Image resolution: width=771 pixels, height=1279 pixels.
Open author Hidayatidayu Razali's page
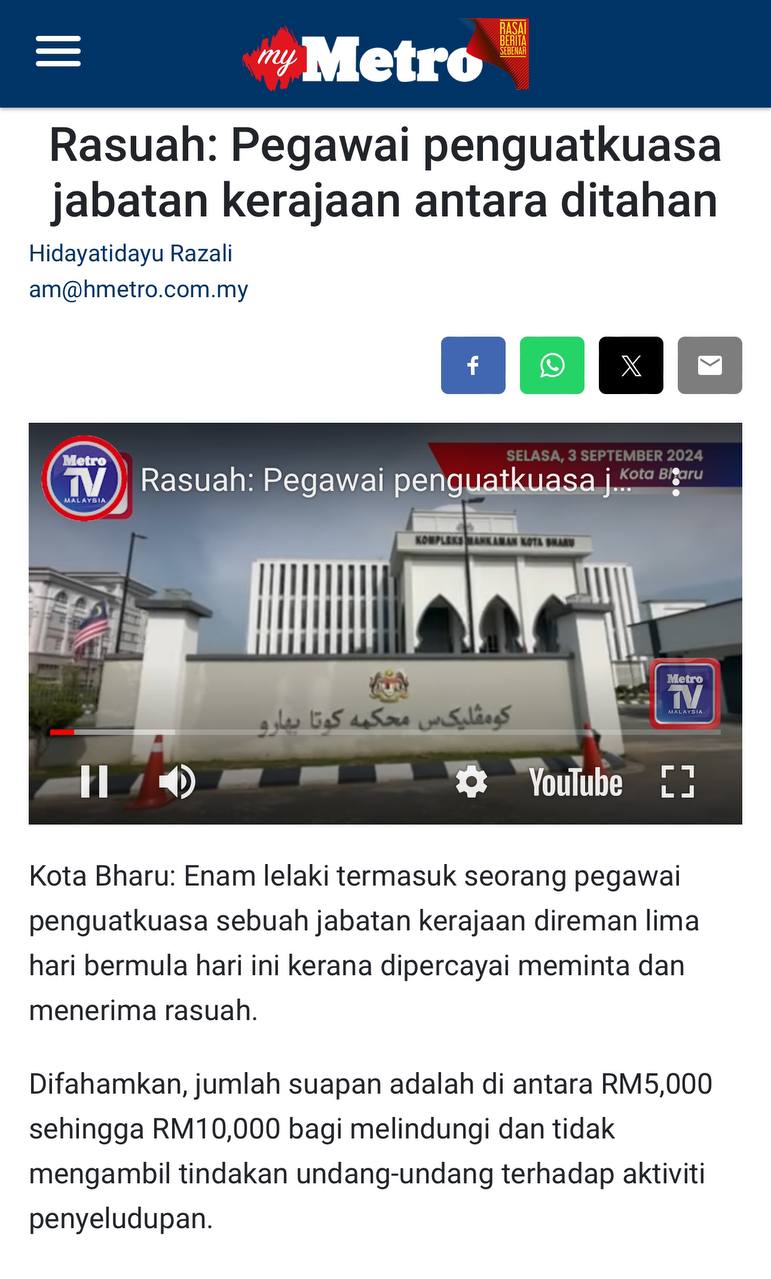[130, 253]
